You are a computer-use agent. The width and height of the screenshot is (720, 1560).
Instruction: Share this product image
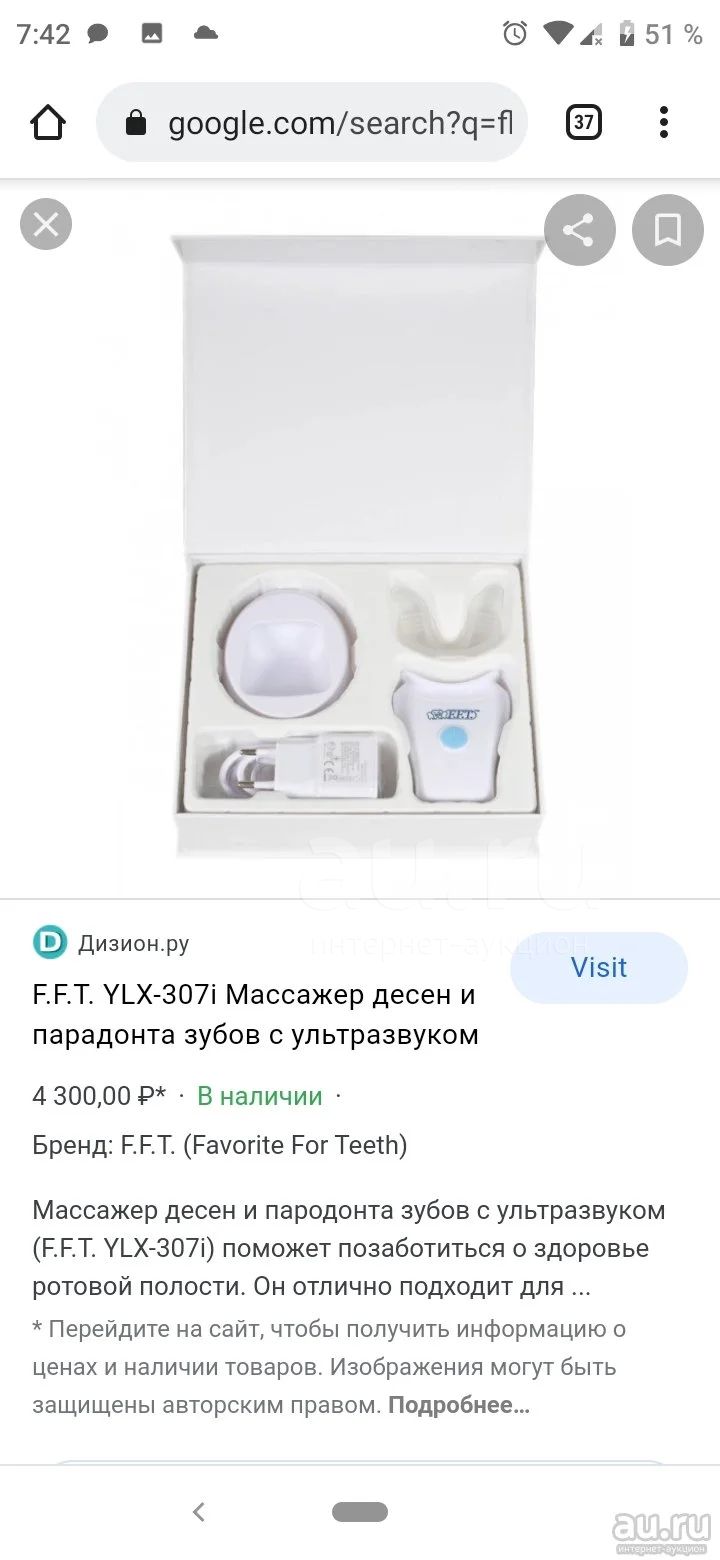[x=579, y=230]
